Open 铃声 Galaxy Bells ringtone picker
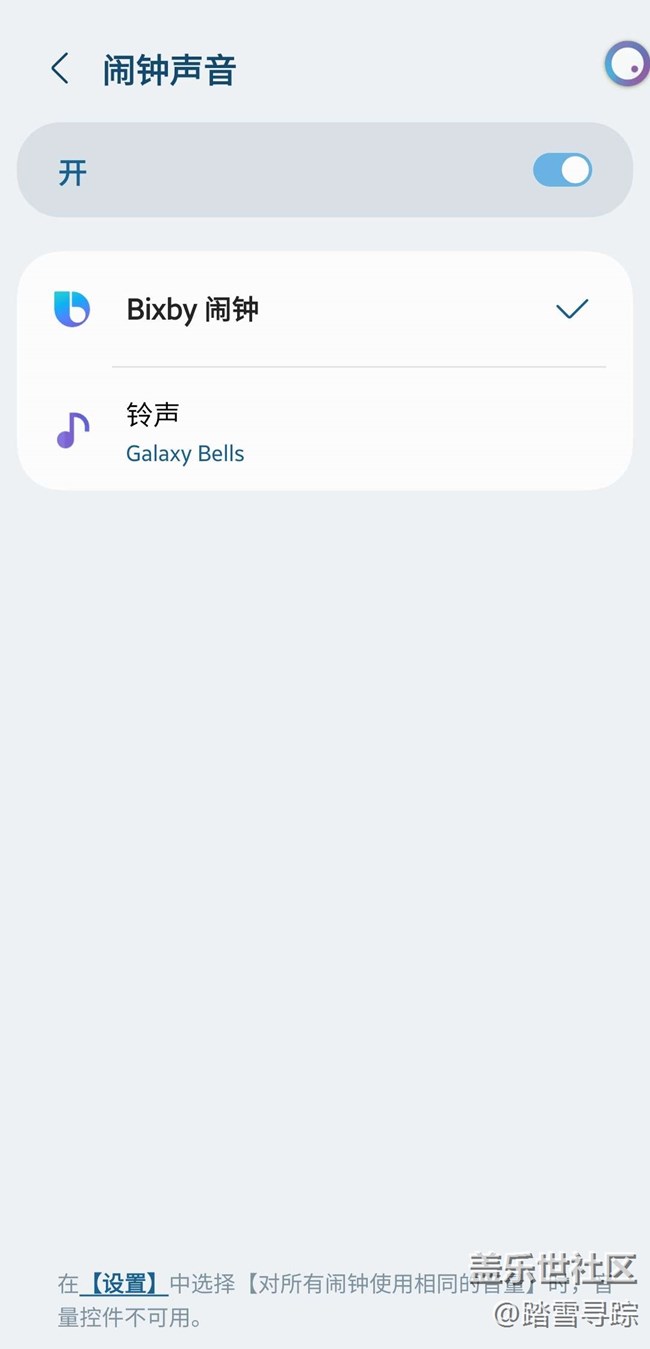The height and width of the screenshot is (1349, 650). point(324,432)
